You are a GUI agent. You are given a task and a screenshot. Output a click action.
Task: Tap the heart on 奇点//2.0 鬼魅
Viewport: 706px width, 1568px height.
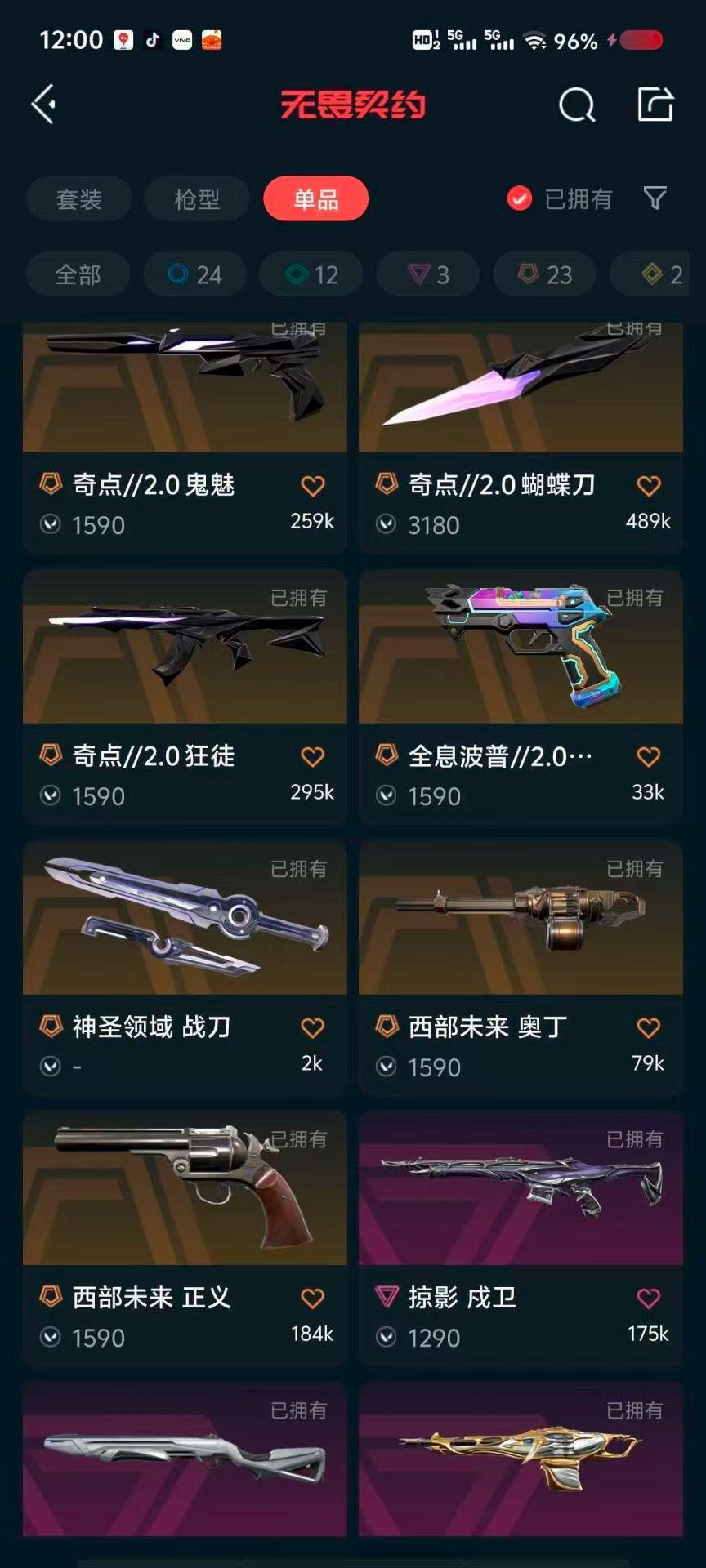coord(313,486)
